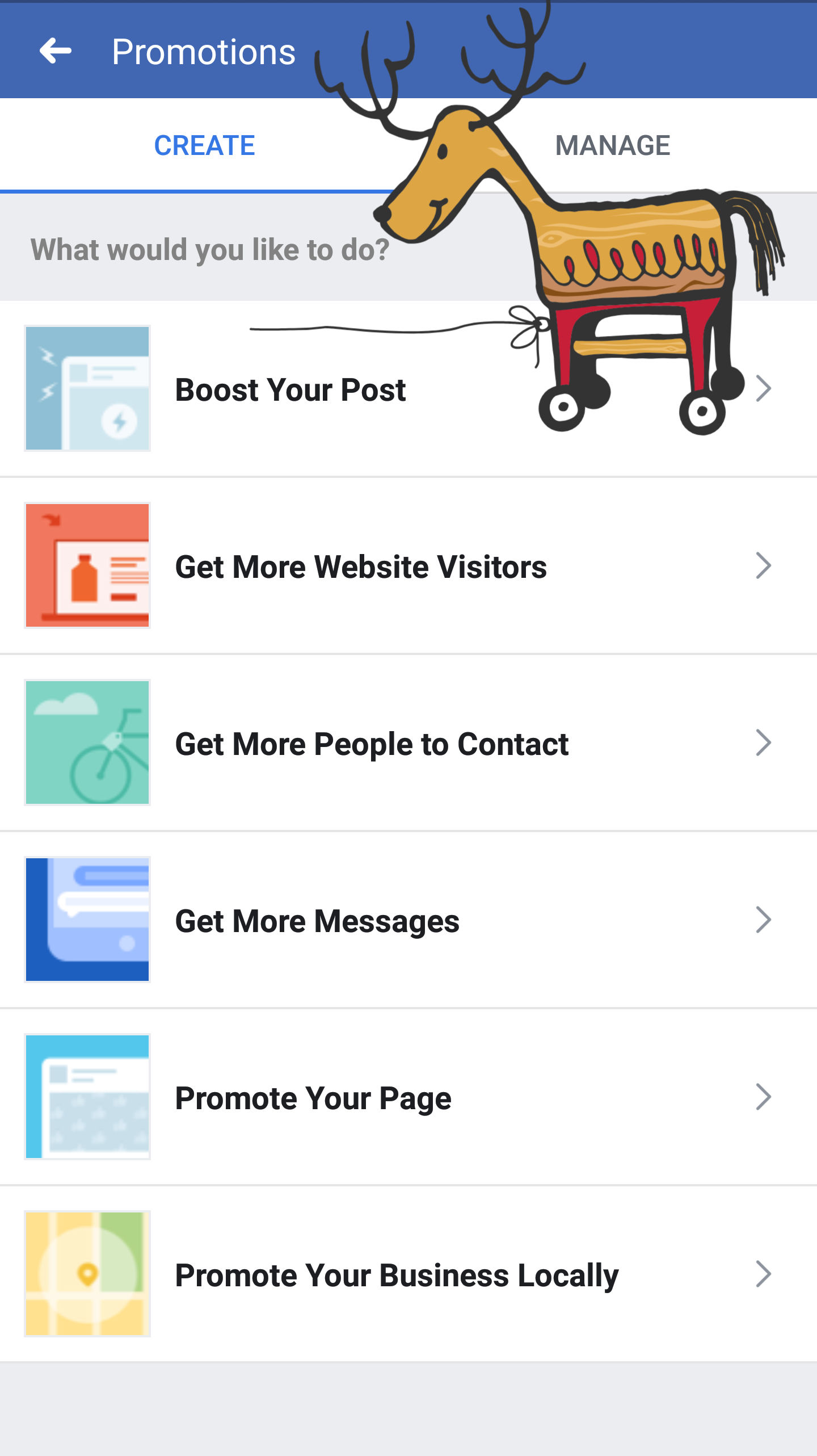
Task: Go back from Promotions
Action: pyautogui.click(x=56, y=51)
